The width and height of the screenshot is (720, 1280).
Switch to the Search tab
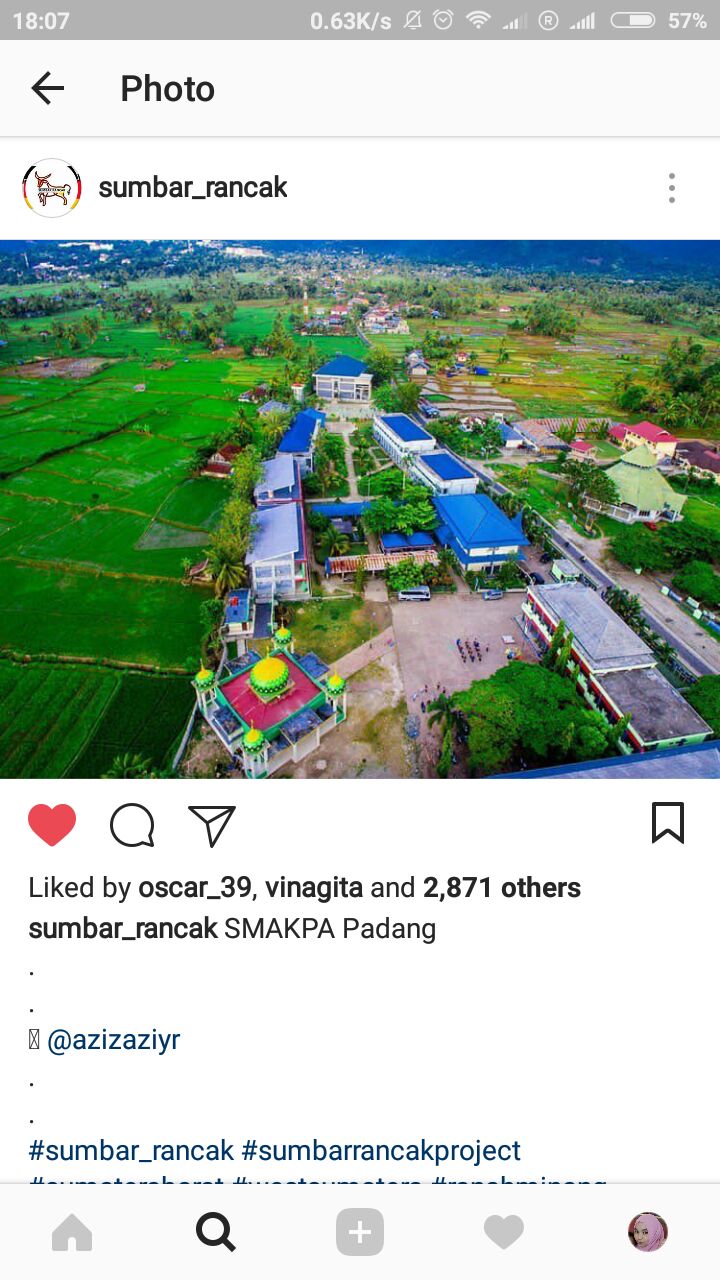pos(216,1232)
